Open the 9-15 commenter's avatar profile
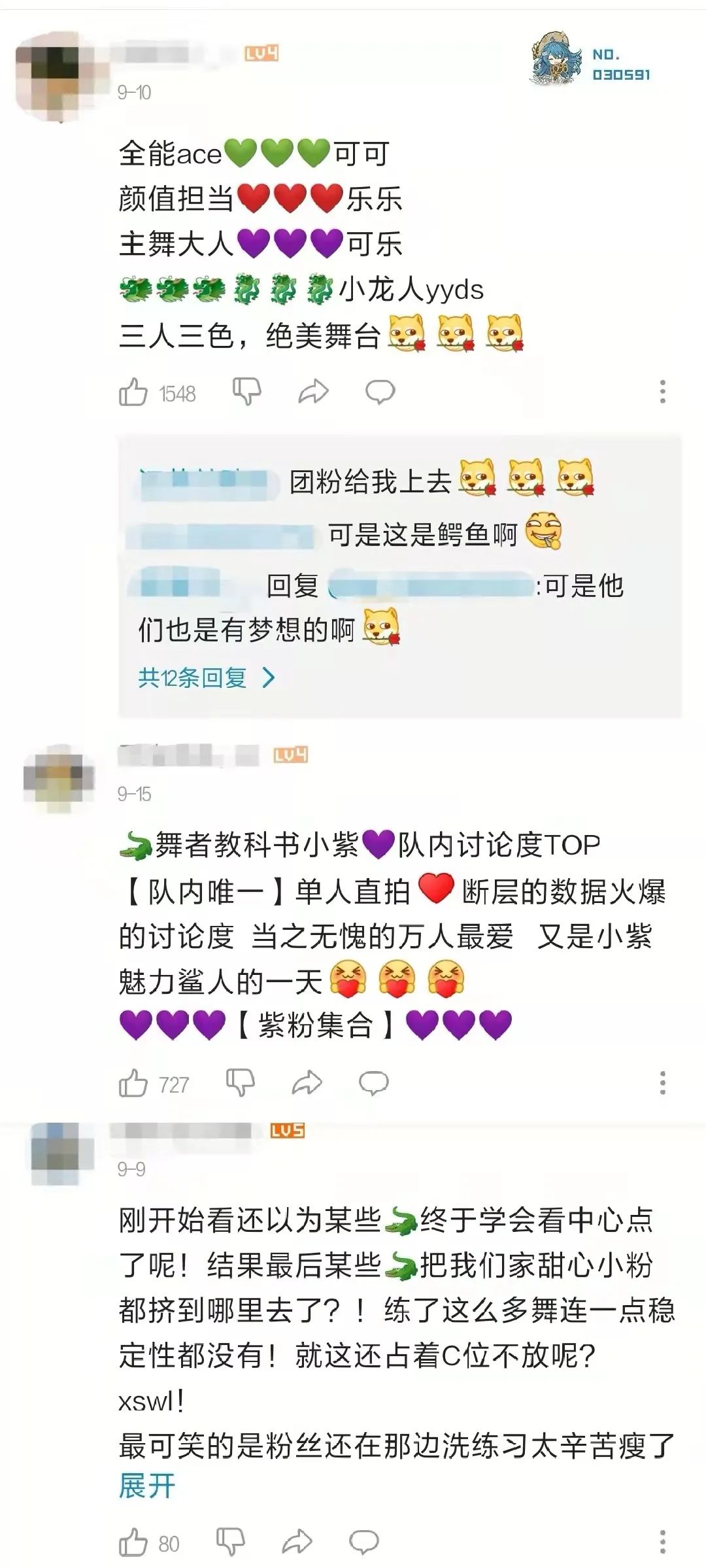Screen dimensions: 706x1568 pyautogui.click(x=59, y=777)
